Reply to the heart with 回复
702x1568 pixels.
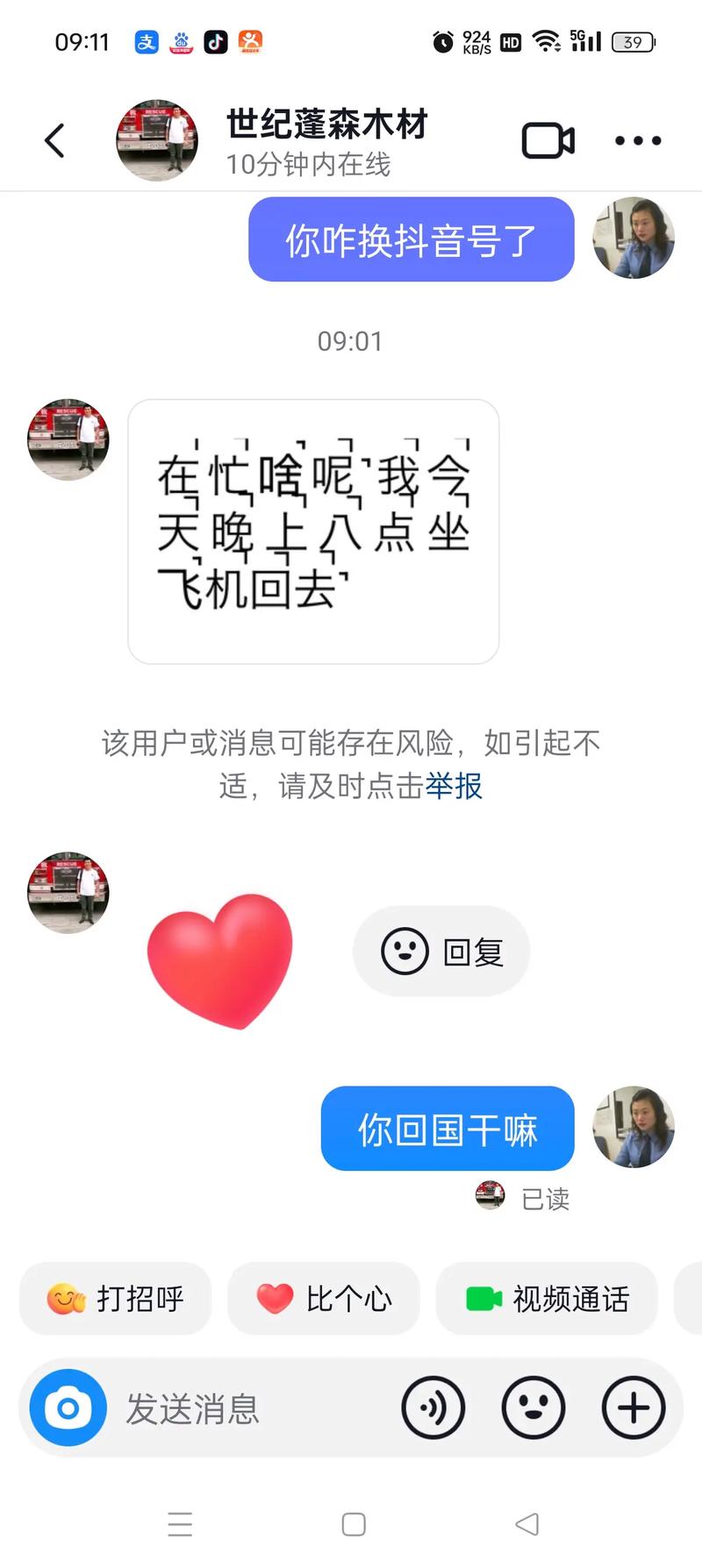click(x=441, y=951)
